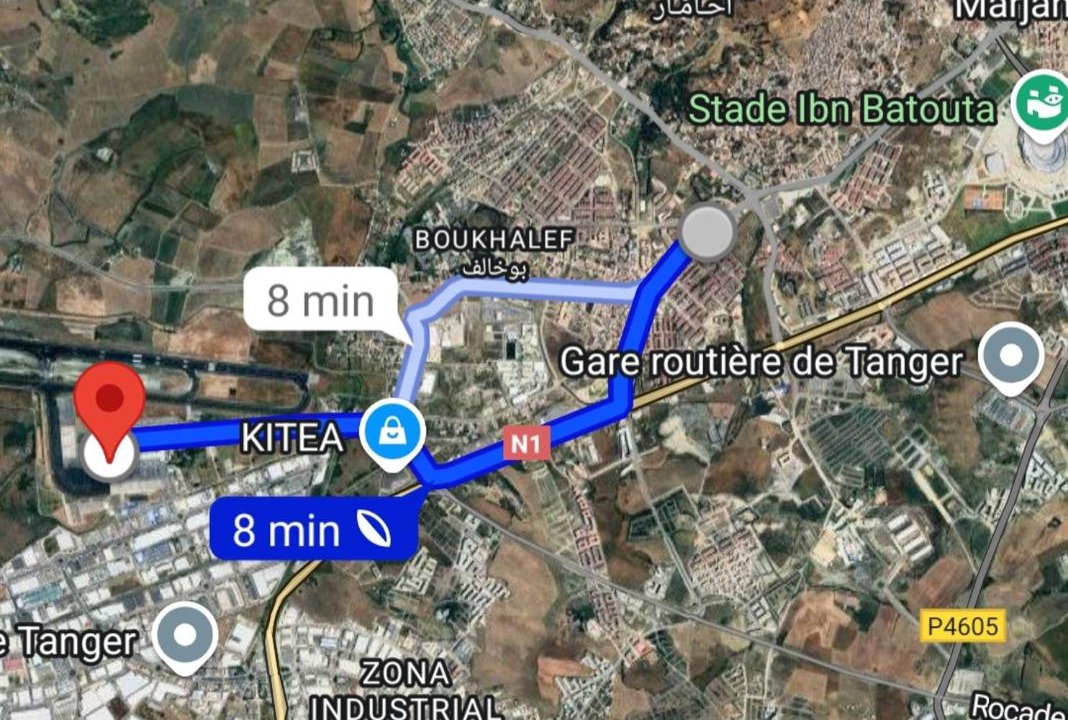
Task: Open the KITEA shopping marker
Action: [395, 433]
